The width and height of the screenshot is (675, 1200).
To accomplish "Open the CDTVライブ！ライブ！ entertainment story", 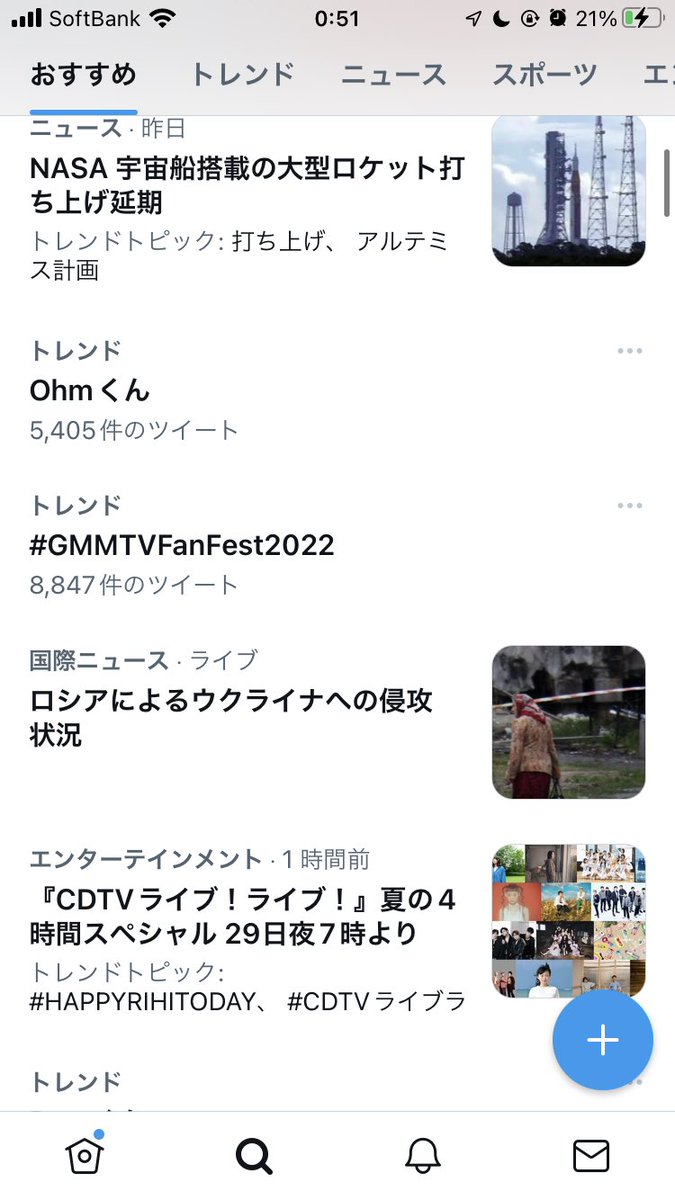I will (x=242, y=916).
